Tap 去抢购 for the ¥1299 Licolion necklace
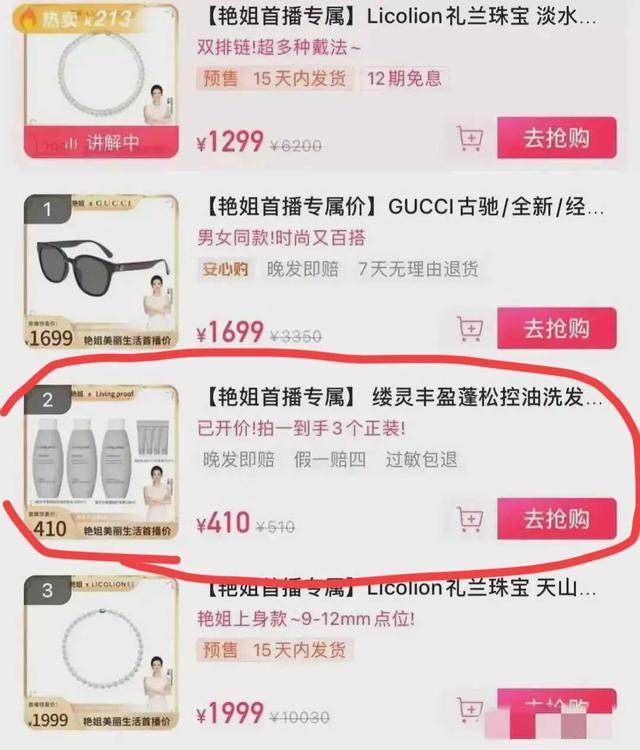The width and height of the screenshot is (640, 750). (556, 138)
